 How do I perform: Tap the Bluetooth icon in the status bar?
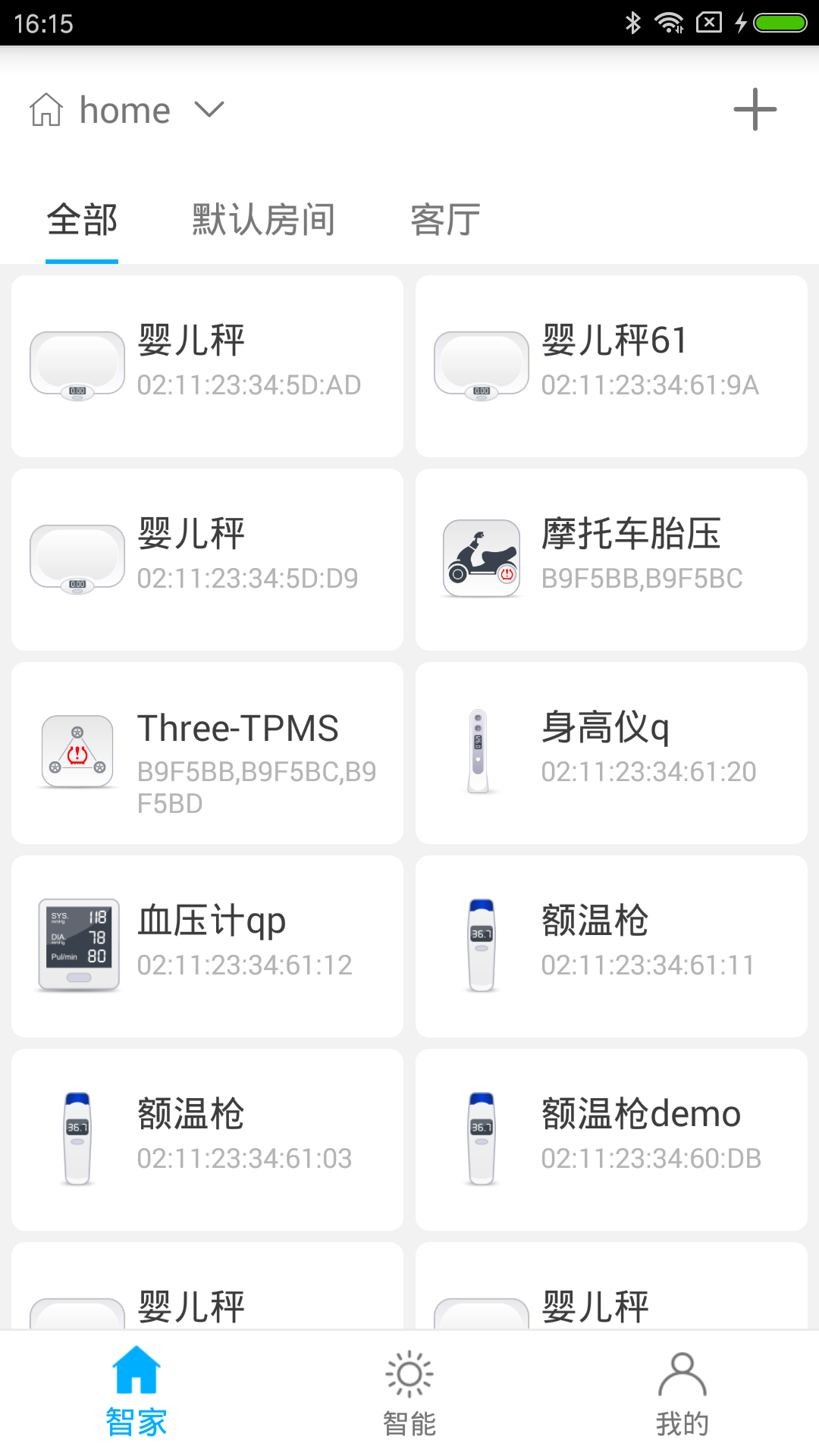[x=632, y=23]
